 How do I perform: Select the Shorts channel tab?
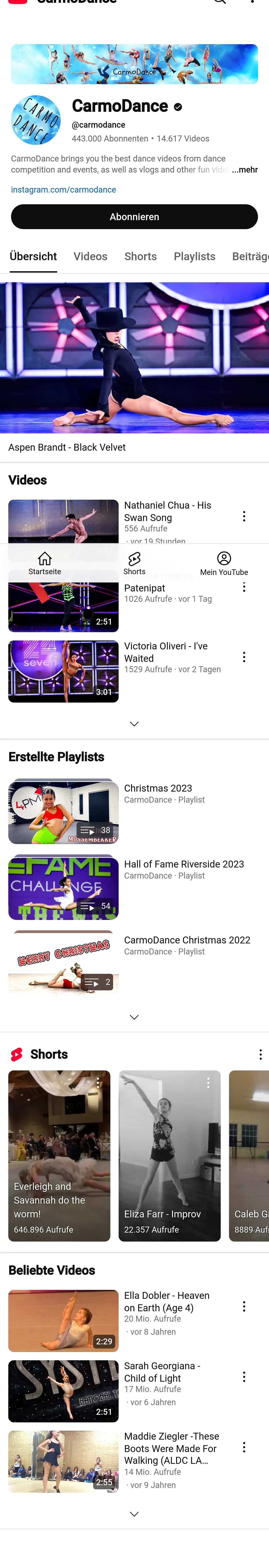pyautogui.click(x=140, y=256)
